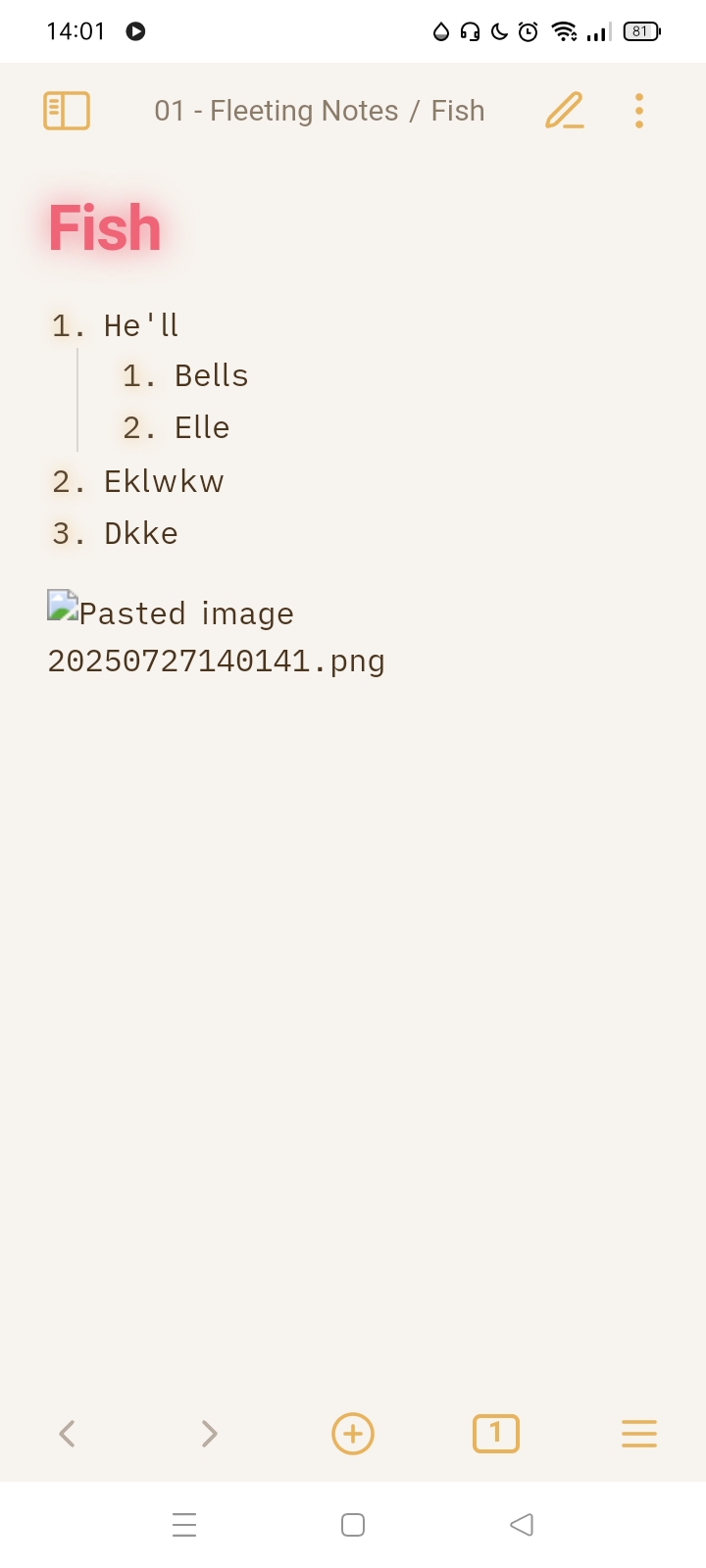706x1568 pixels.
Task: Go to the Android home screen
Action: [x=353, y=1525]
